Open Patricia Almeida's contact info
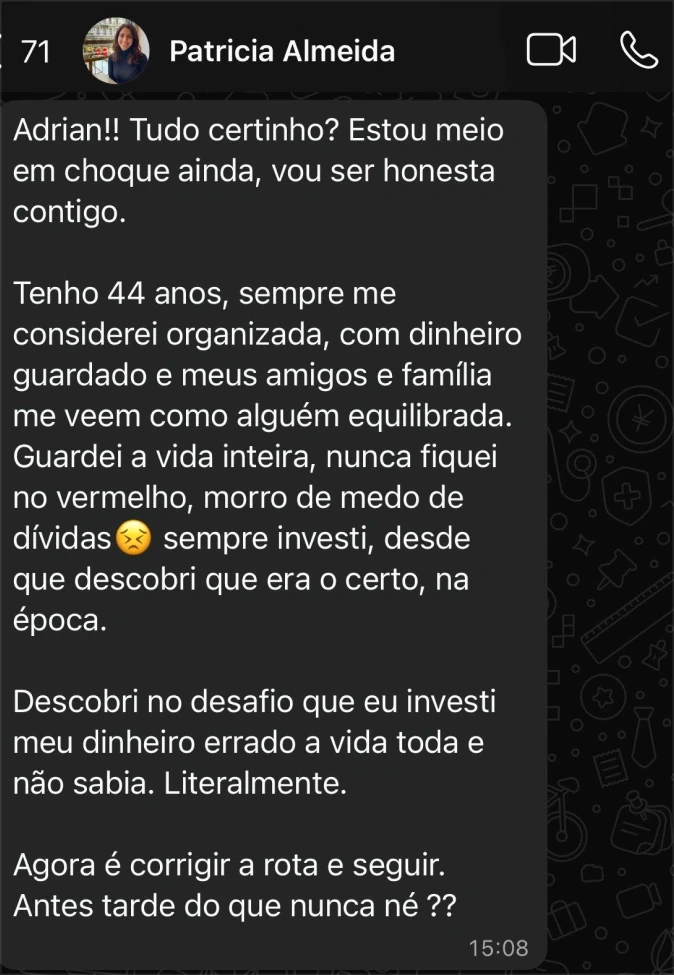 282,51
